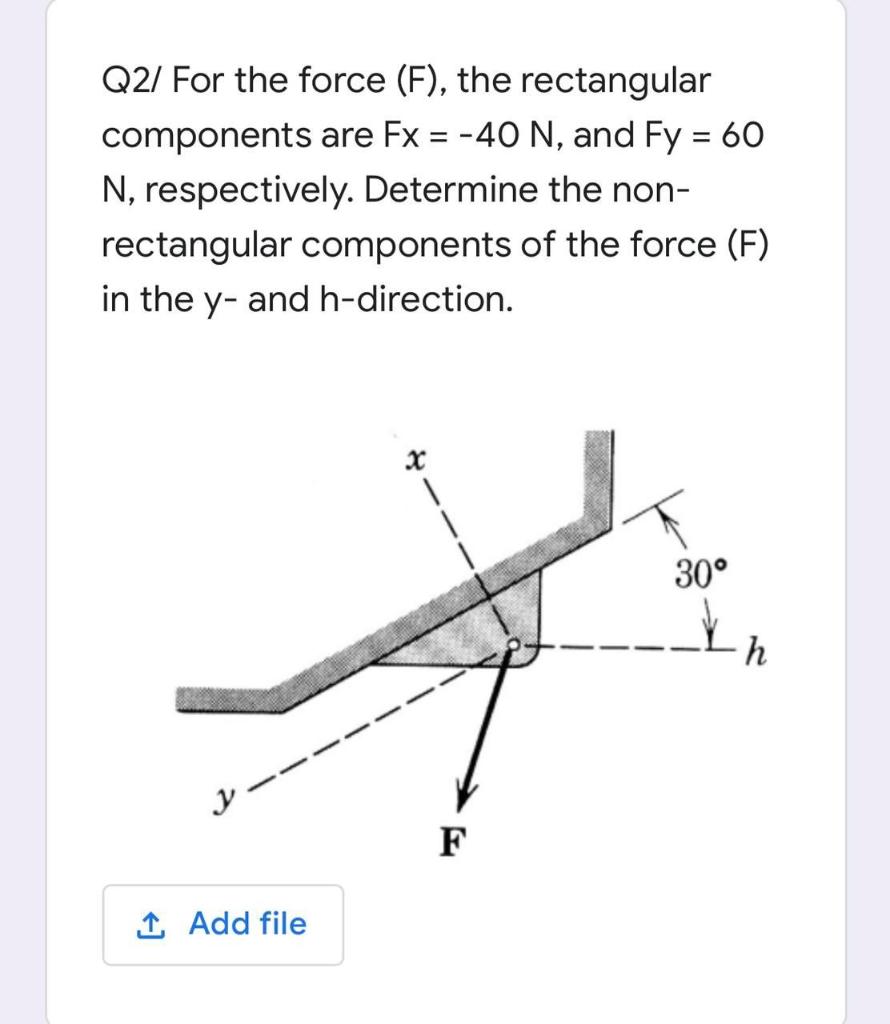890x1024 pixels.
Task: Click the upload arrow icon beside Add file
Action: [150, 924]
